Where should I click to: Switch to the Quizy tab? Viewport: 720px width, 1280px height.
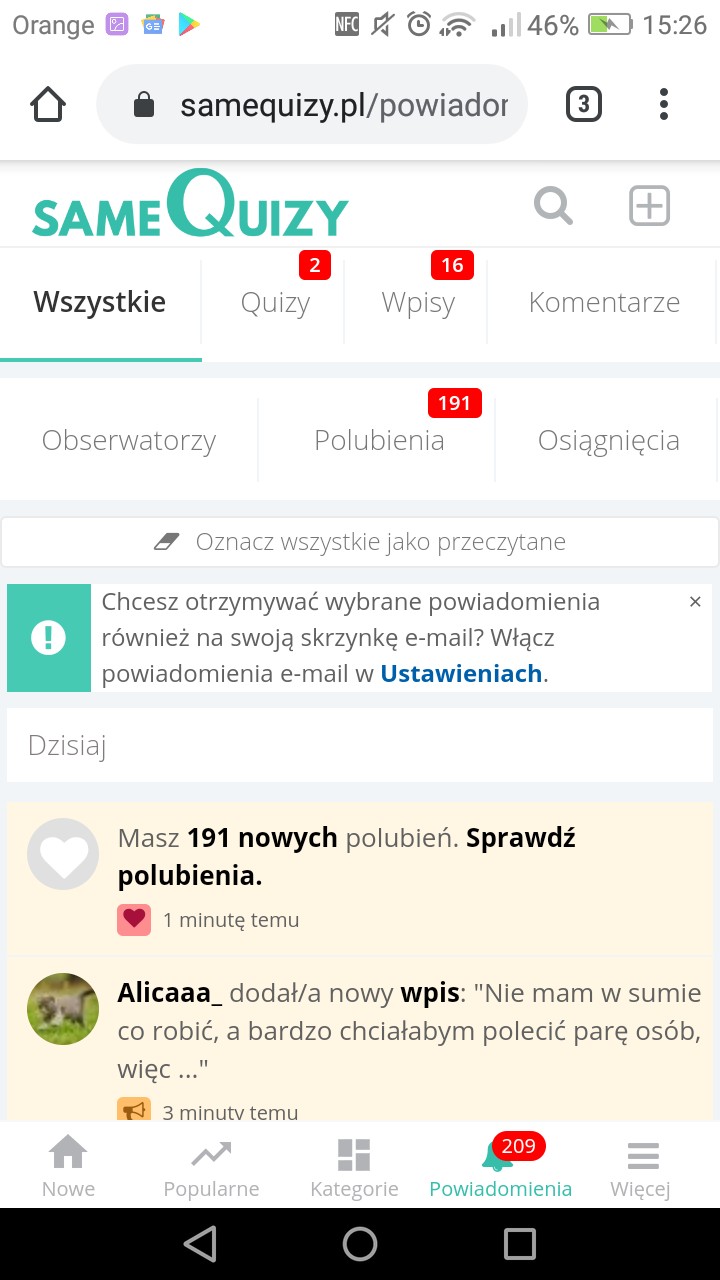[275, 303]
